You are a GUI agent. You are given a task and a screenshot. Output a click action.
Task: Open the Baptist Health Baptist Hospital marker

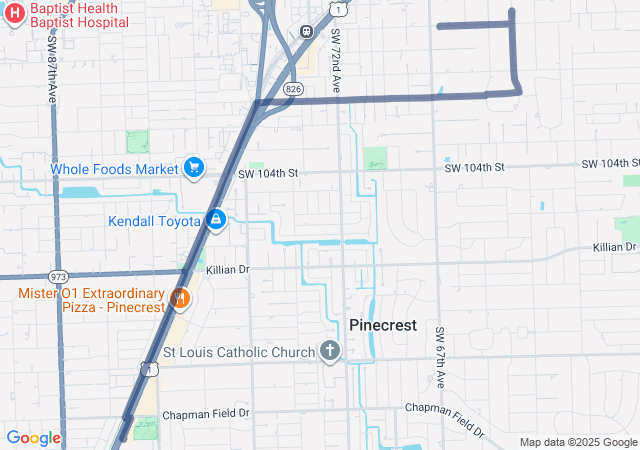tap(14, 15)
